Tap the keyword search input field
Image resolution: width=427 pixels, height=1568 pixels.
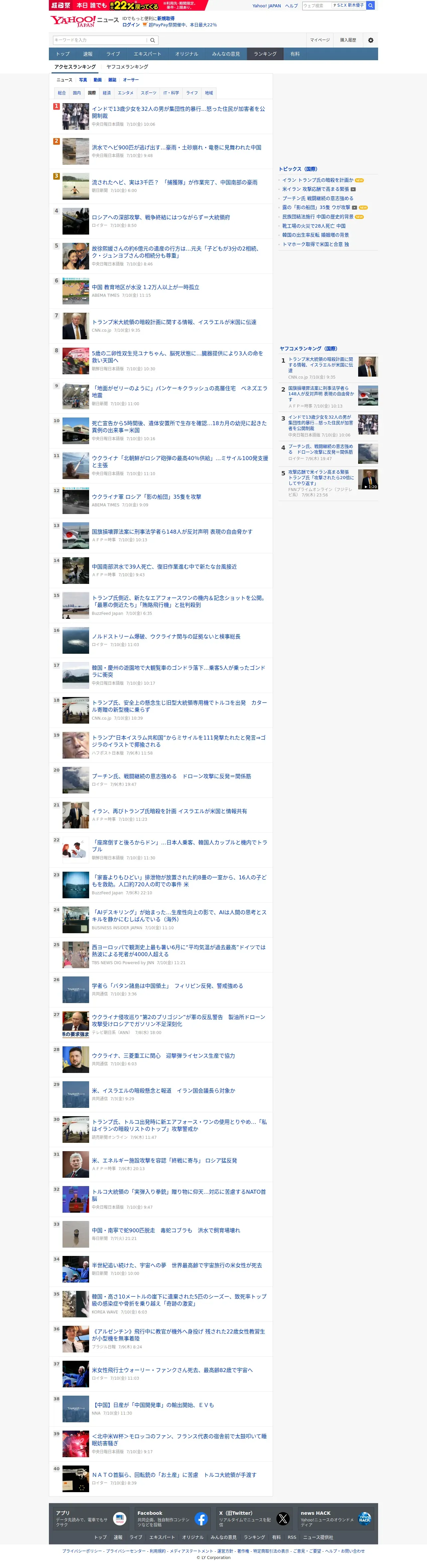pos(100,40)
